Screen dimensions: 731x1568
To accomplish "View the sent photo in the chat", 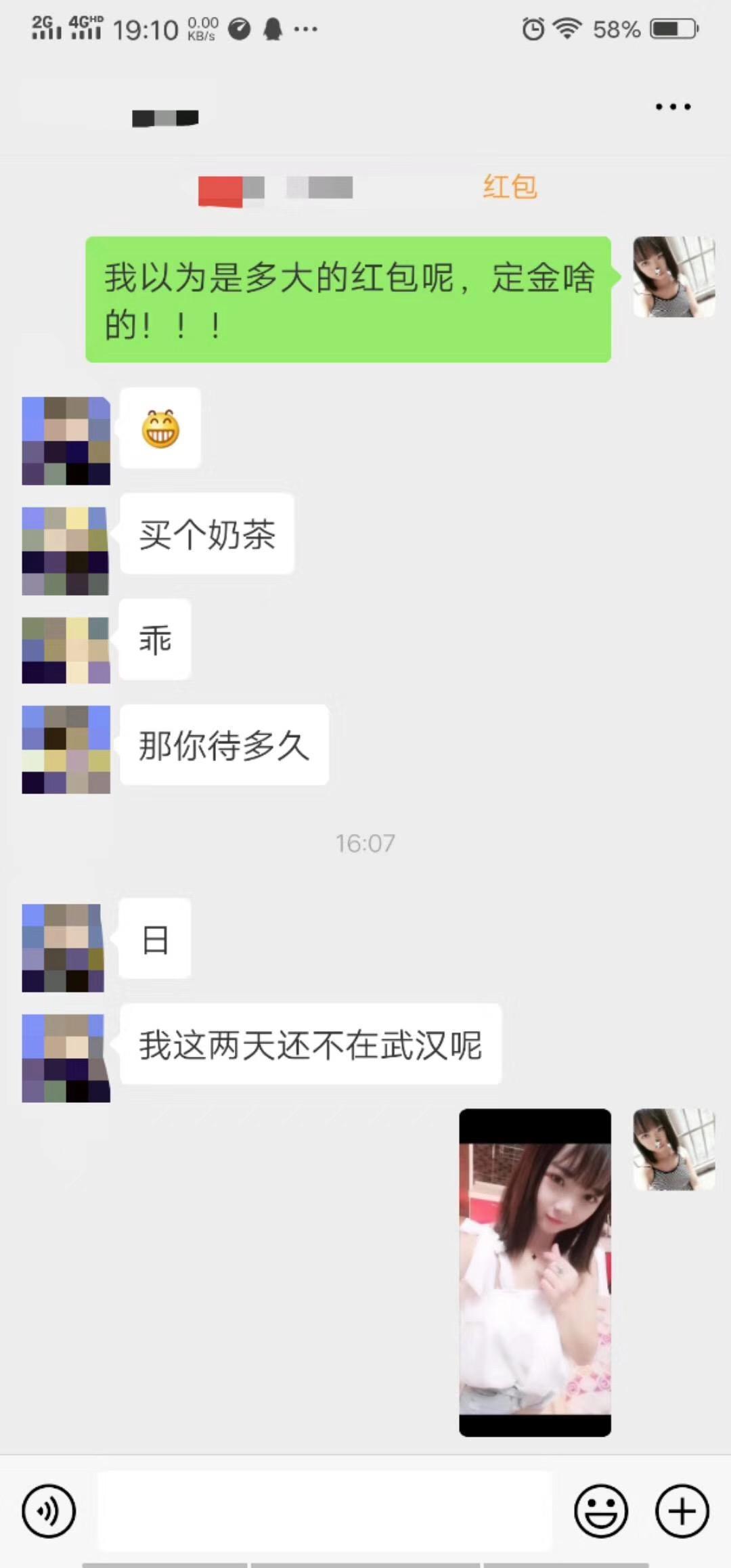I will [535, 1272].
